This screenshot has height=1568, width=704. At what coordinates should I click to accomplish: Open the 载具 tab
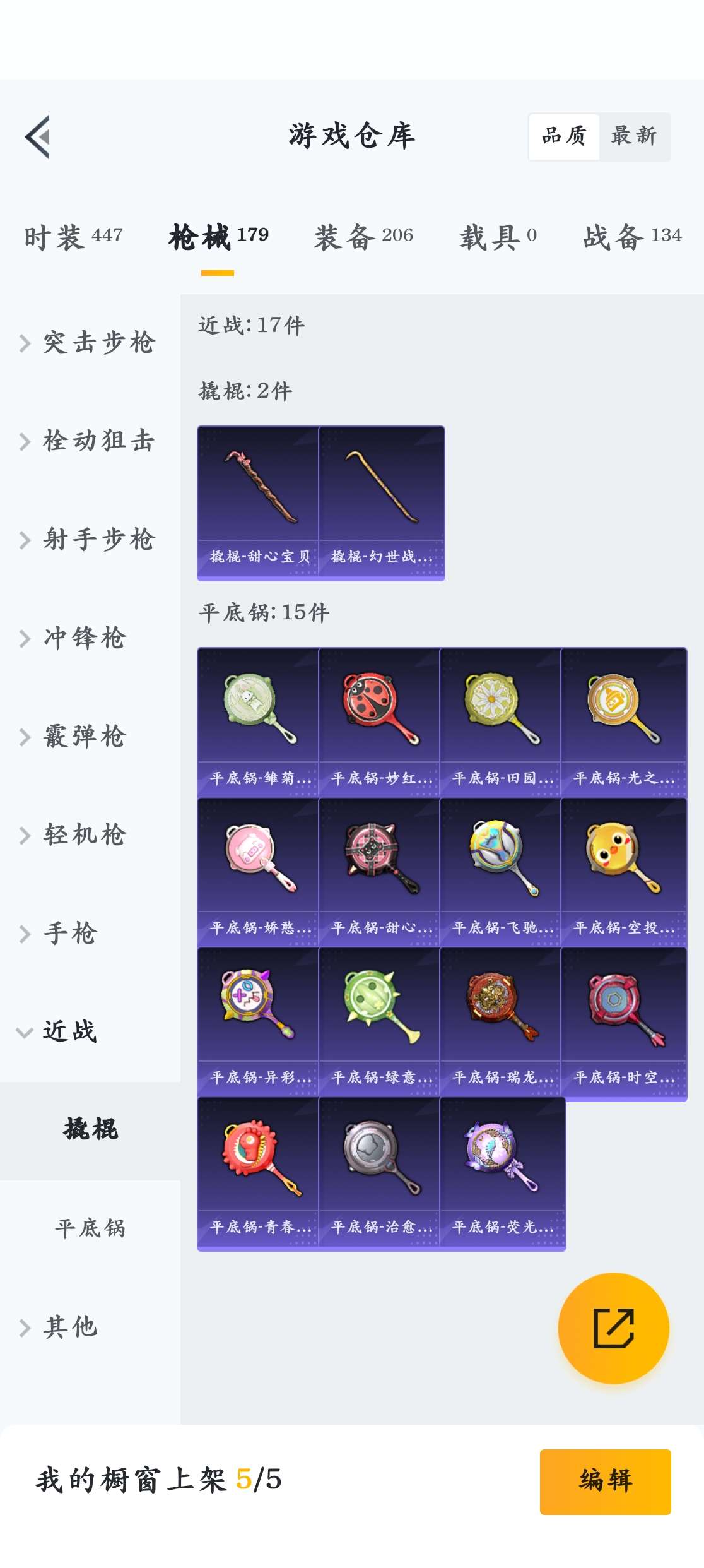(x=498, y=237)
